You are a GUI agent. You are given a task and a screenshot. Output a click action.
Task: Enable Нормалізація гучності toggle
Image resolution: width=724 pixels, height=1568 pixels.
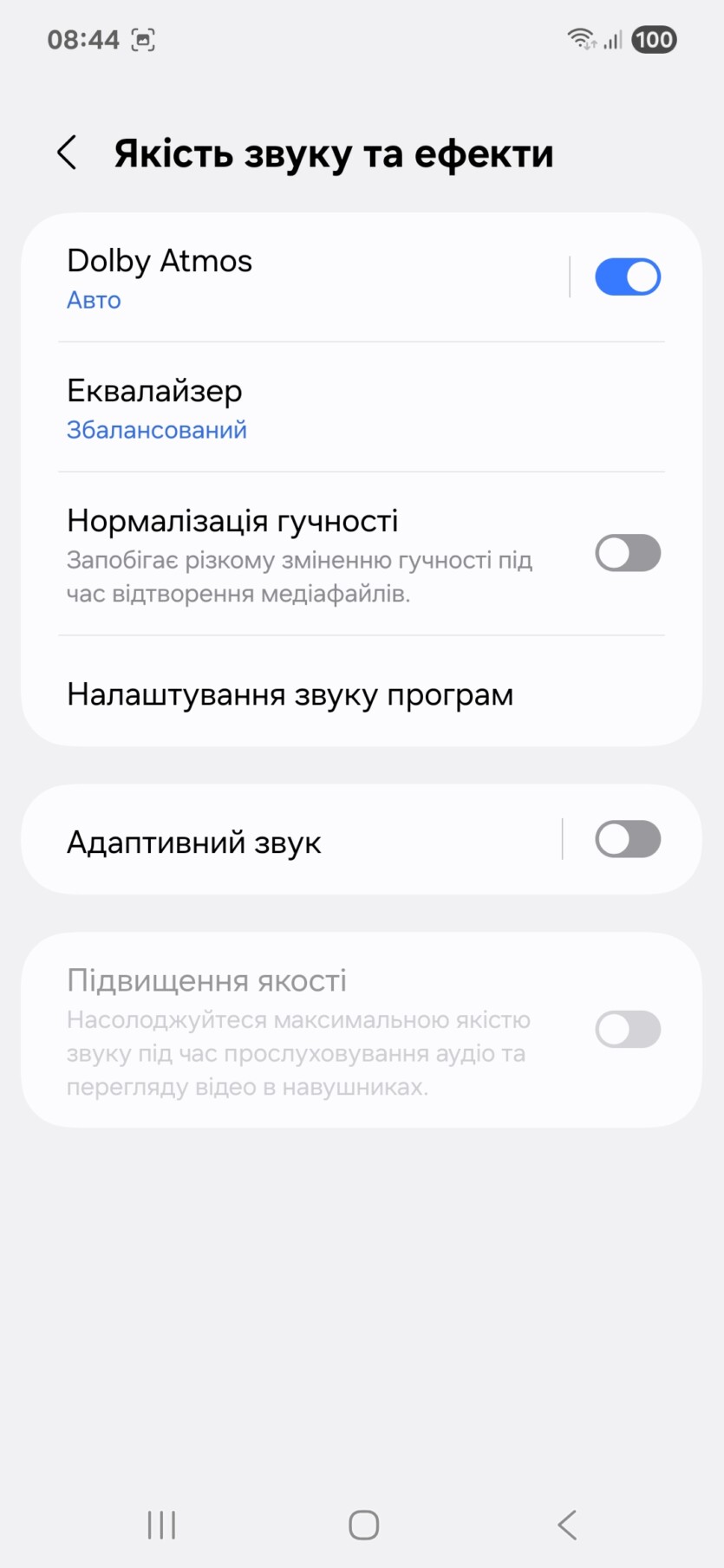coord(627,553)
